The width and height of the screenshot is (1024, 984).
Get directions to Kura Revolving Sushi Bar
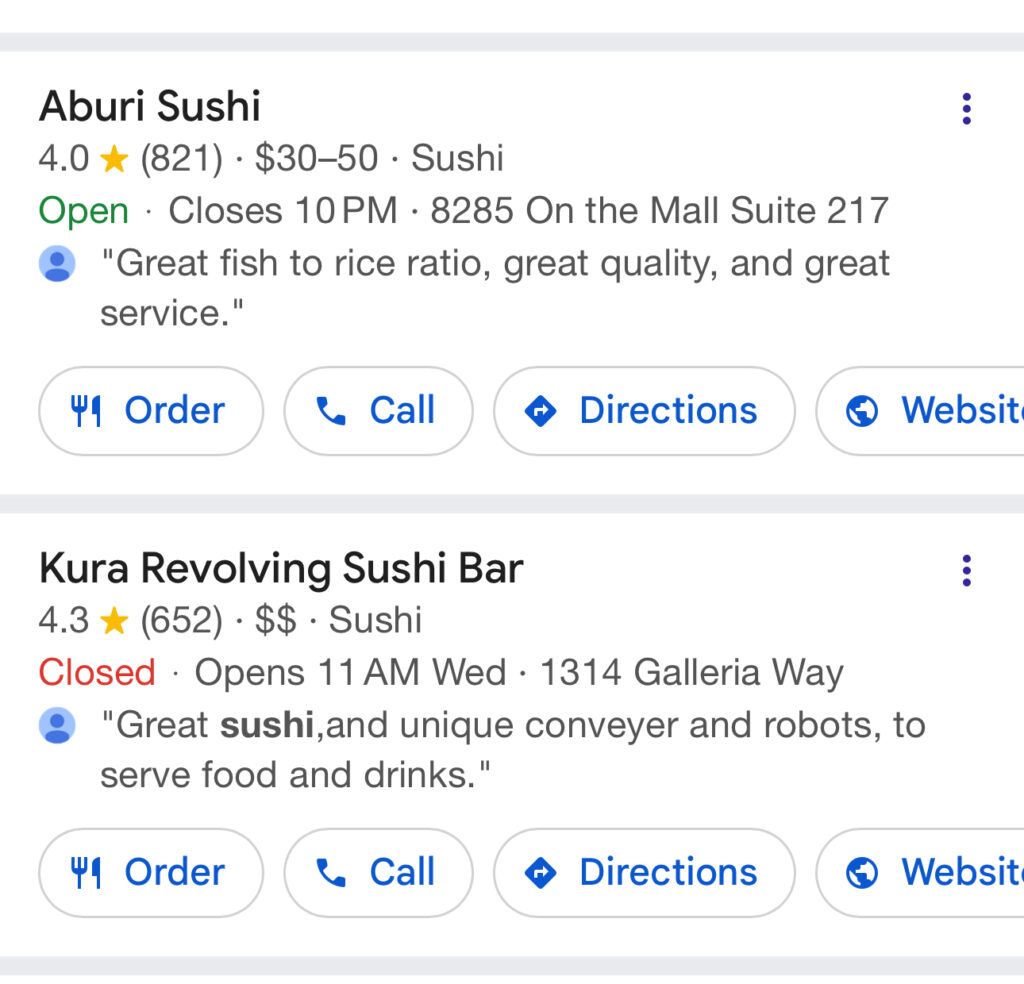pyautogui.click(x=644, y=873)
